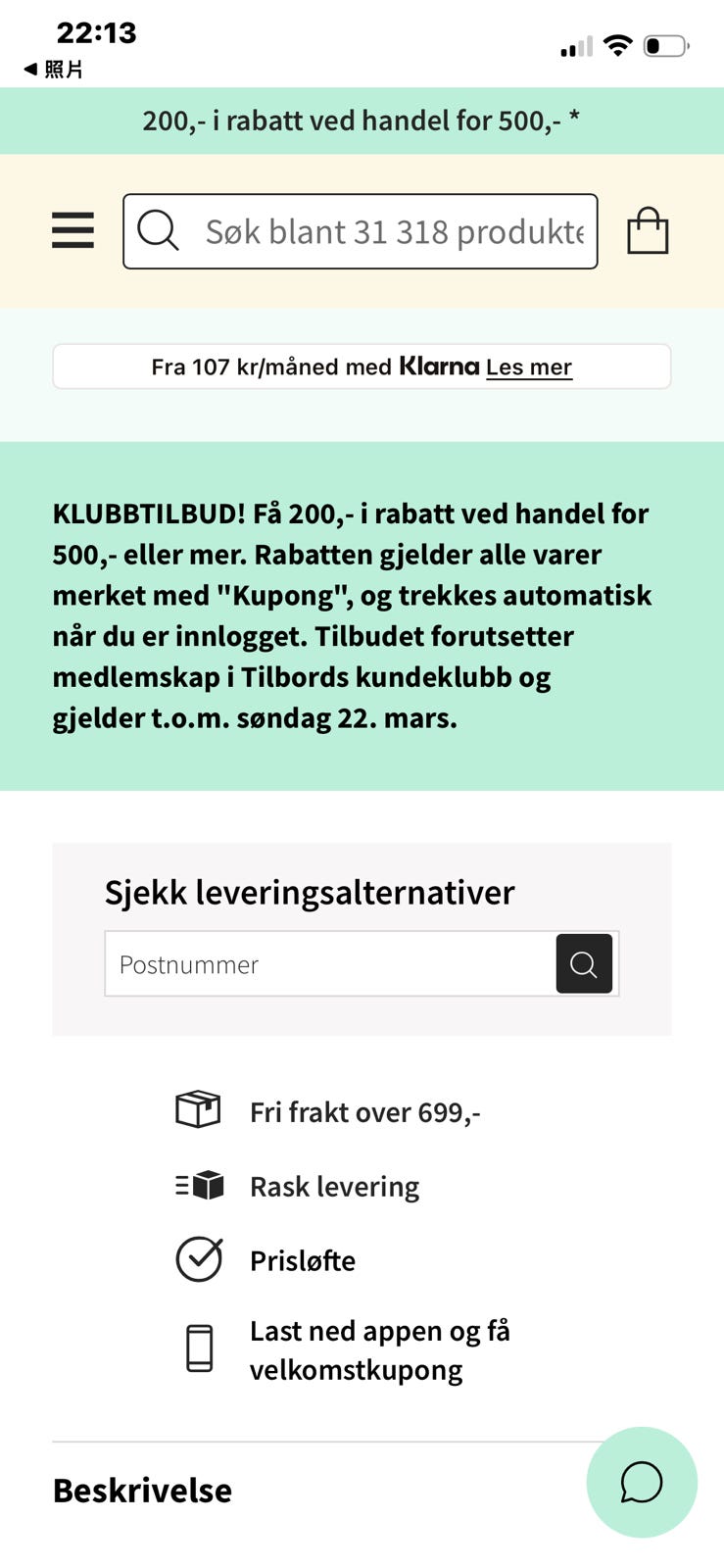Click the free shipping box icon
This screenshot has width=724, height=1568.
198,1109
